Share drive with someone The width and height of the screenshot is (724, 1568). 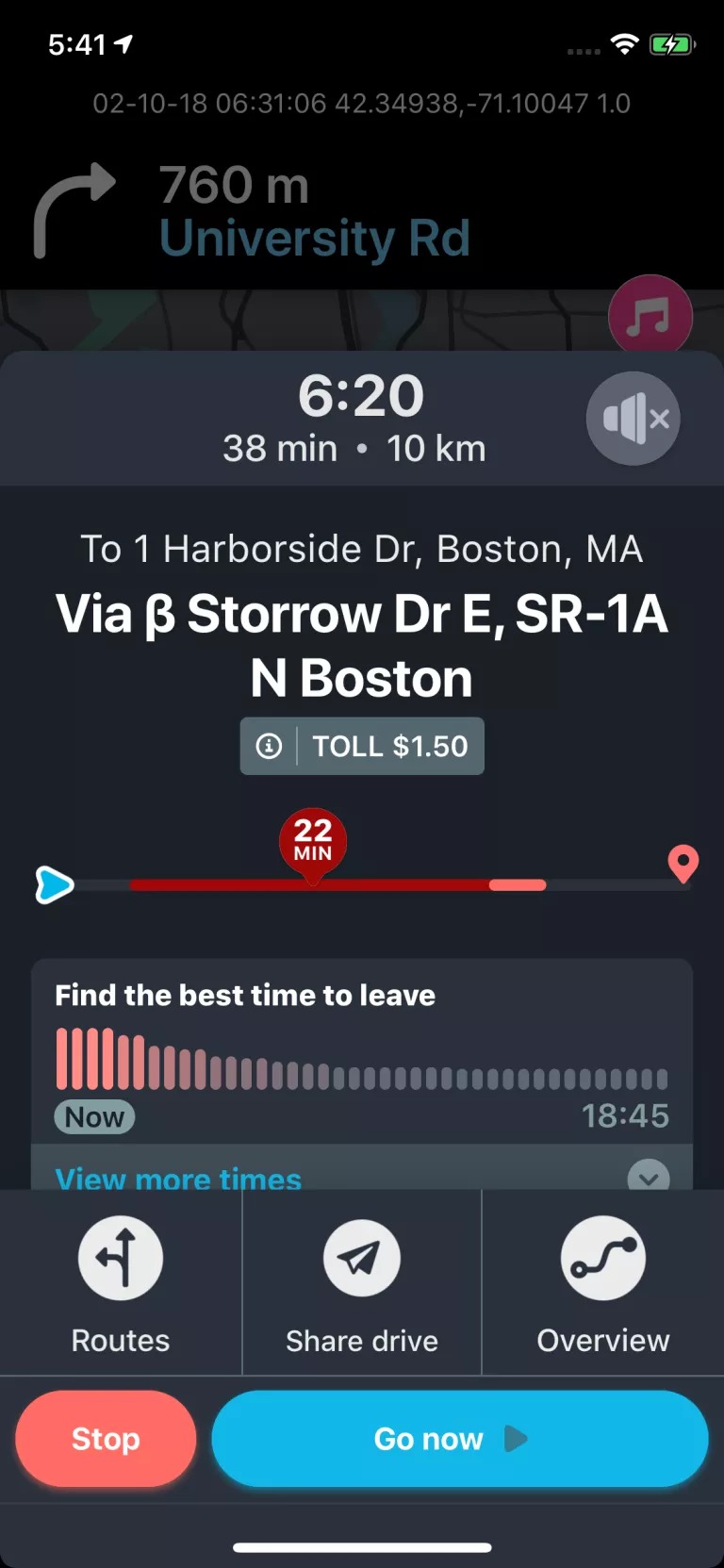click(362, 1282)
